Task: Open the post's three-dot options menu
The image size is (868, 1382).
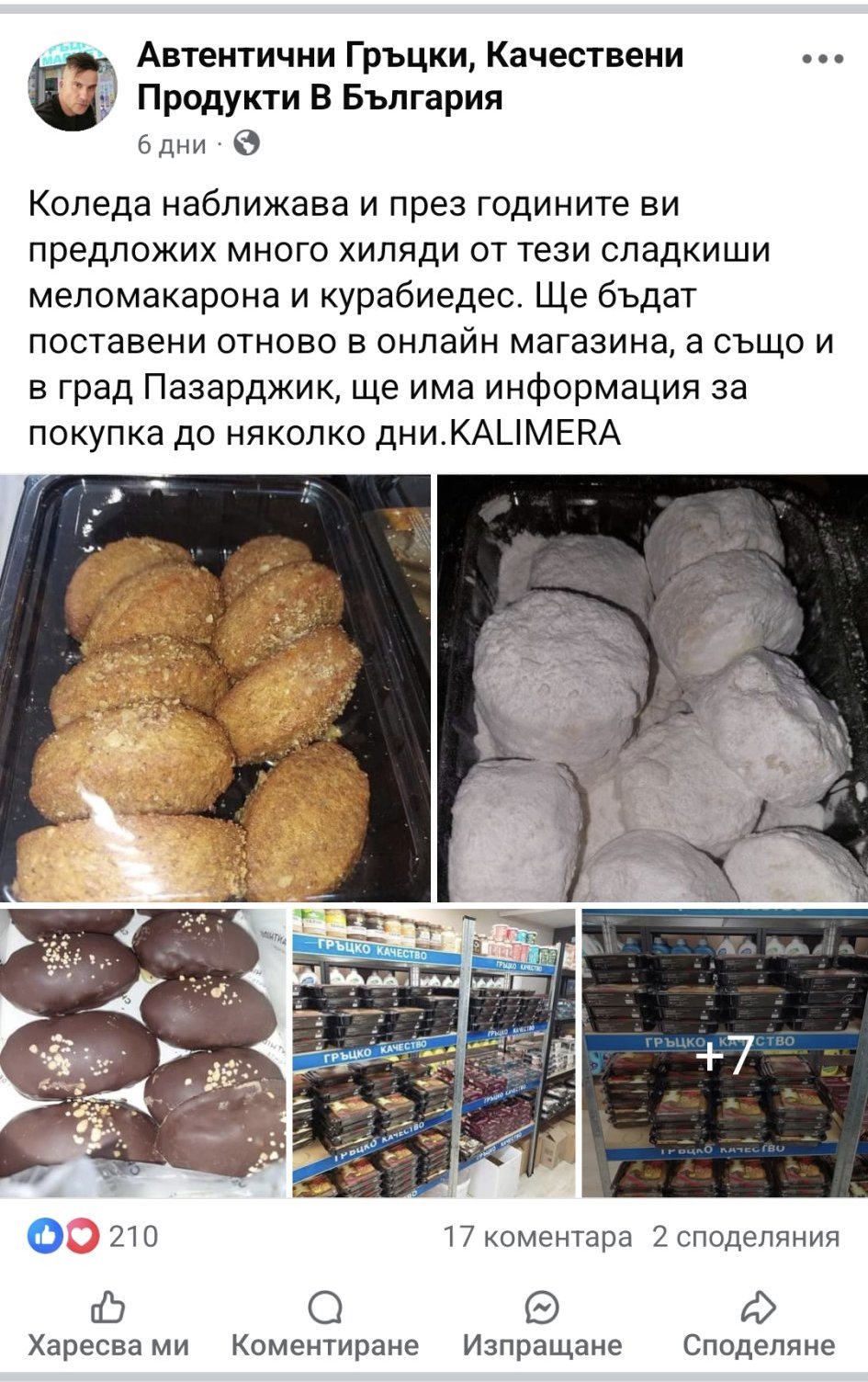Action: pos(822,59)
